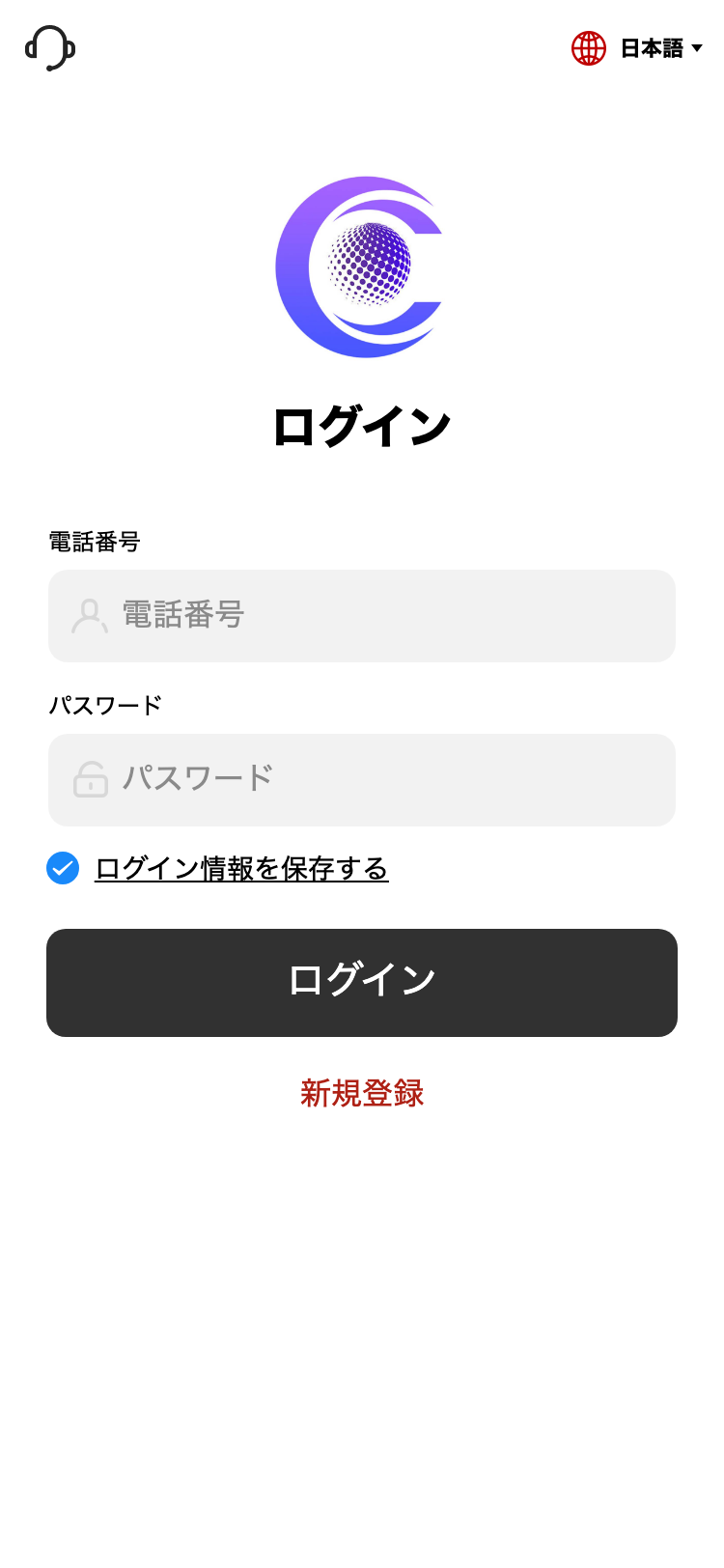
Task: Click the ログイン情報を保存する underlined text
Action: 239,868
